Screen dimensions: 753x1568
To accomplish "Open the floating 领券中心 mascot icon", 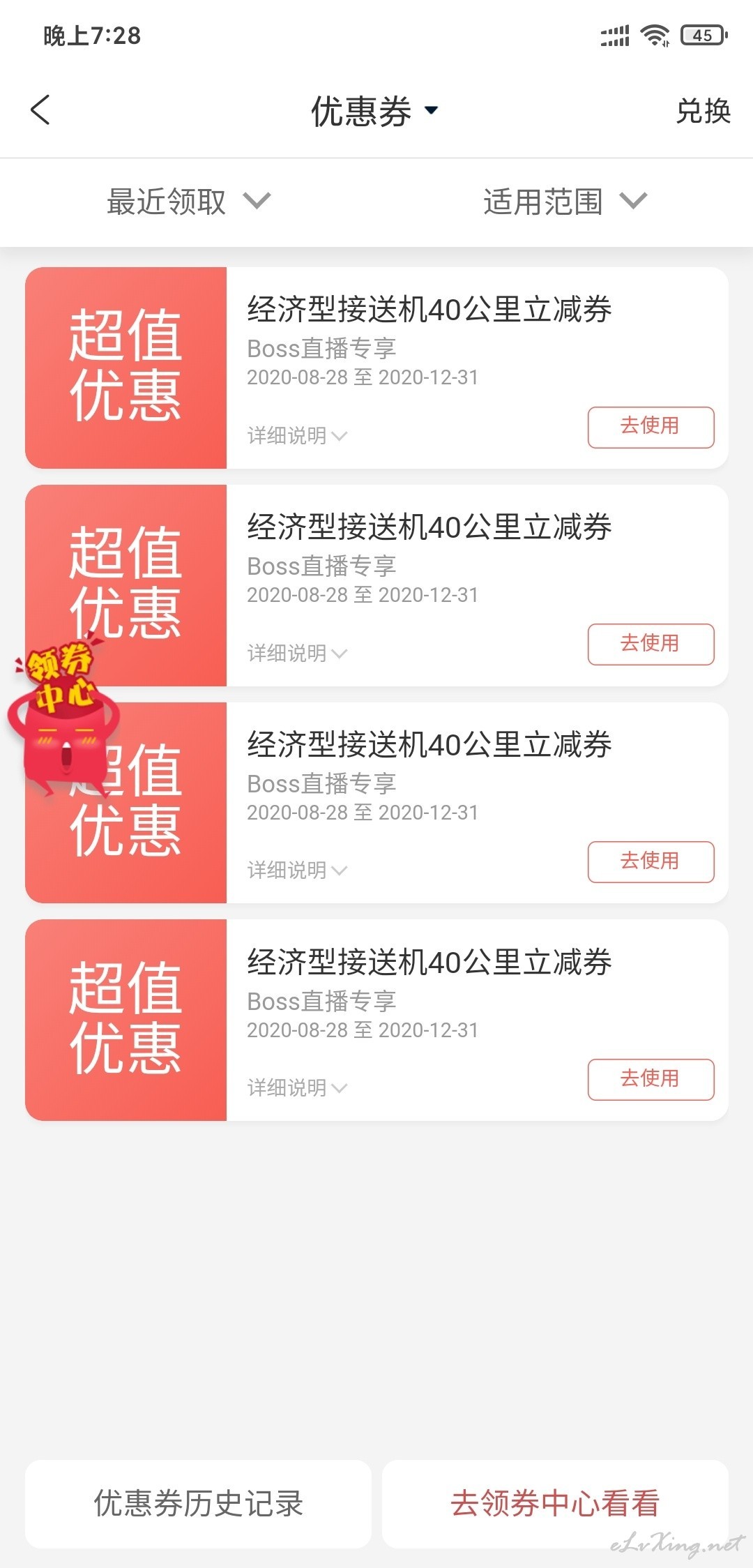I will pyautogui.click(x=61, y=718).
